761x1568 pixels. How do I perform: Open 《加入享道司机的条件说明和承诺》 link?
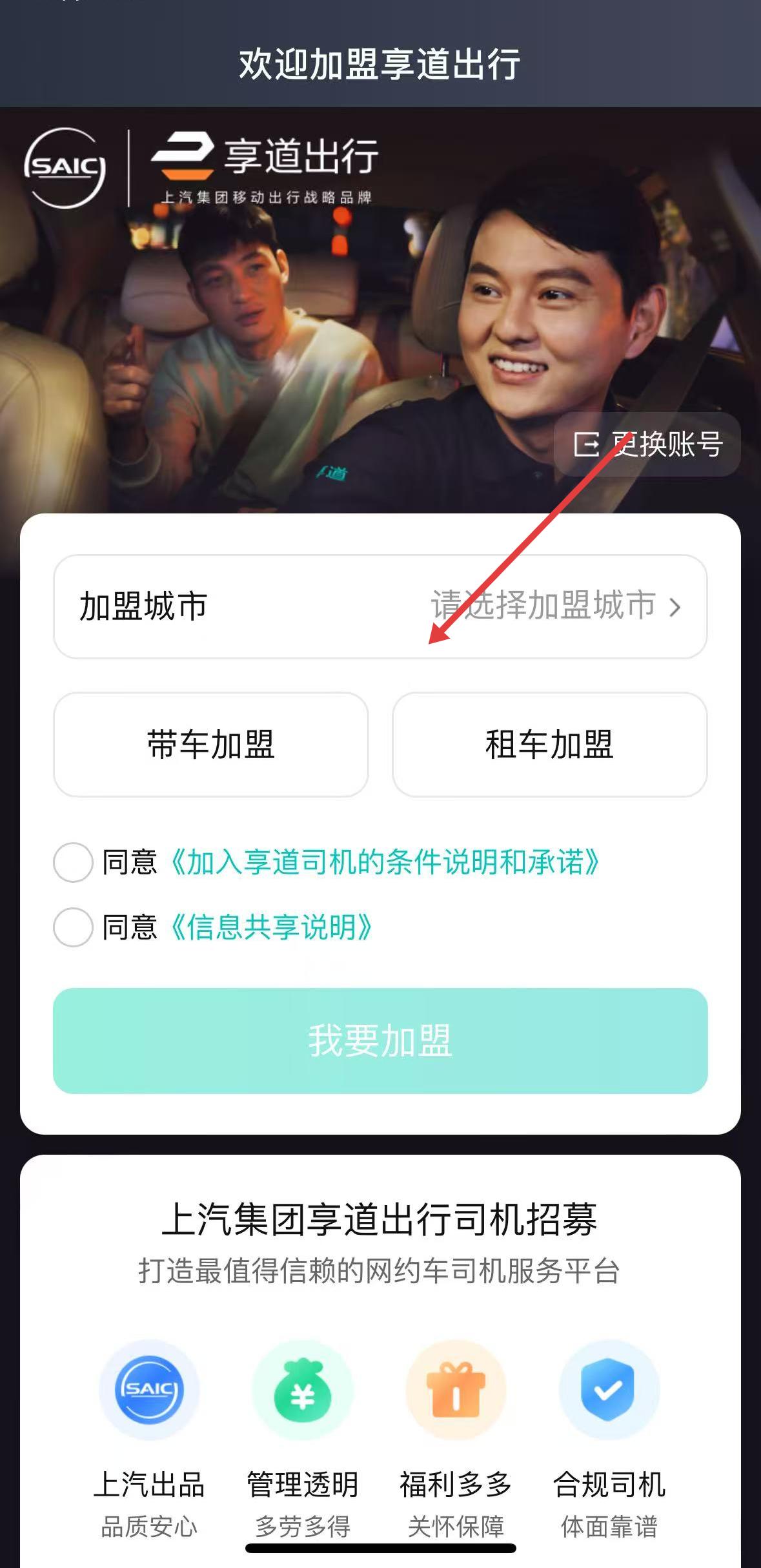(x=385, y=862)
